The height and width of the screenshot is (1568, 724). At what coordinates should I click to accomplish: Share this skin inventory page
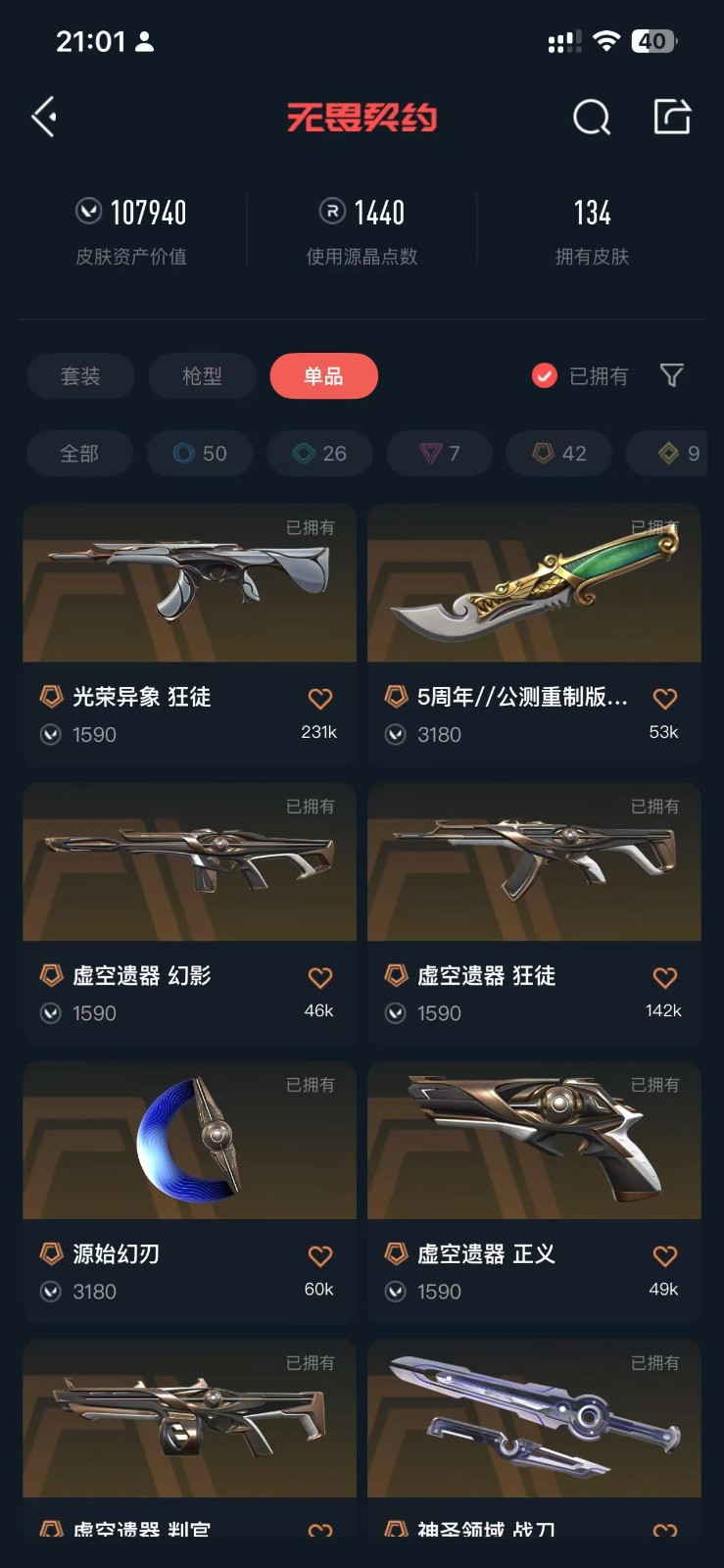click(672, 117)
